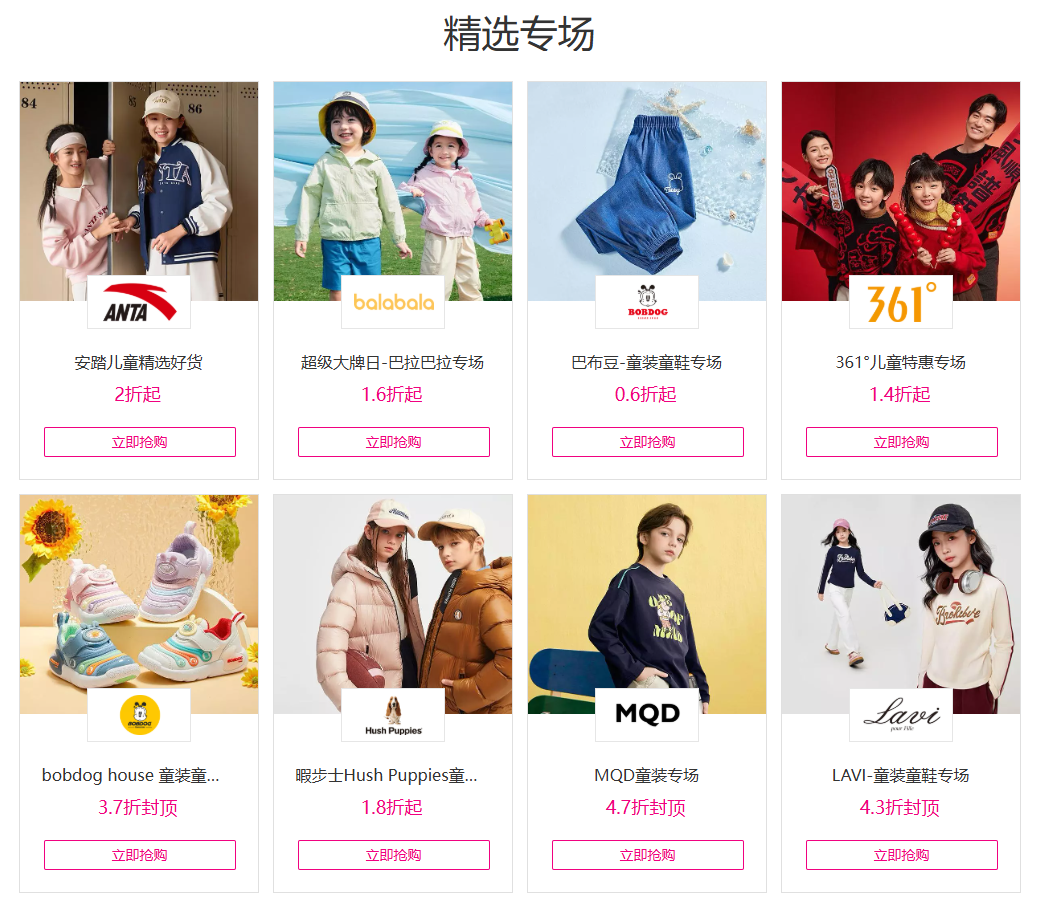Tap 立即抢购 for LAVI-童装童鞋专场
The width and height of the screenshot is (1042, 903).
(x=901, y=855)
